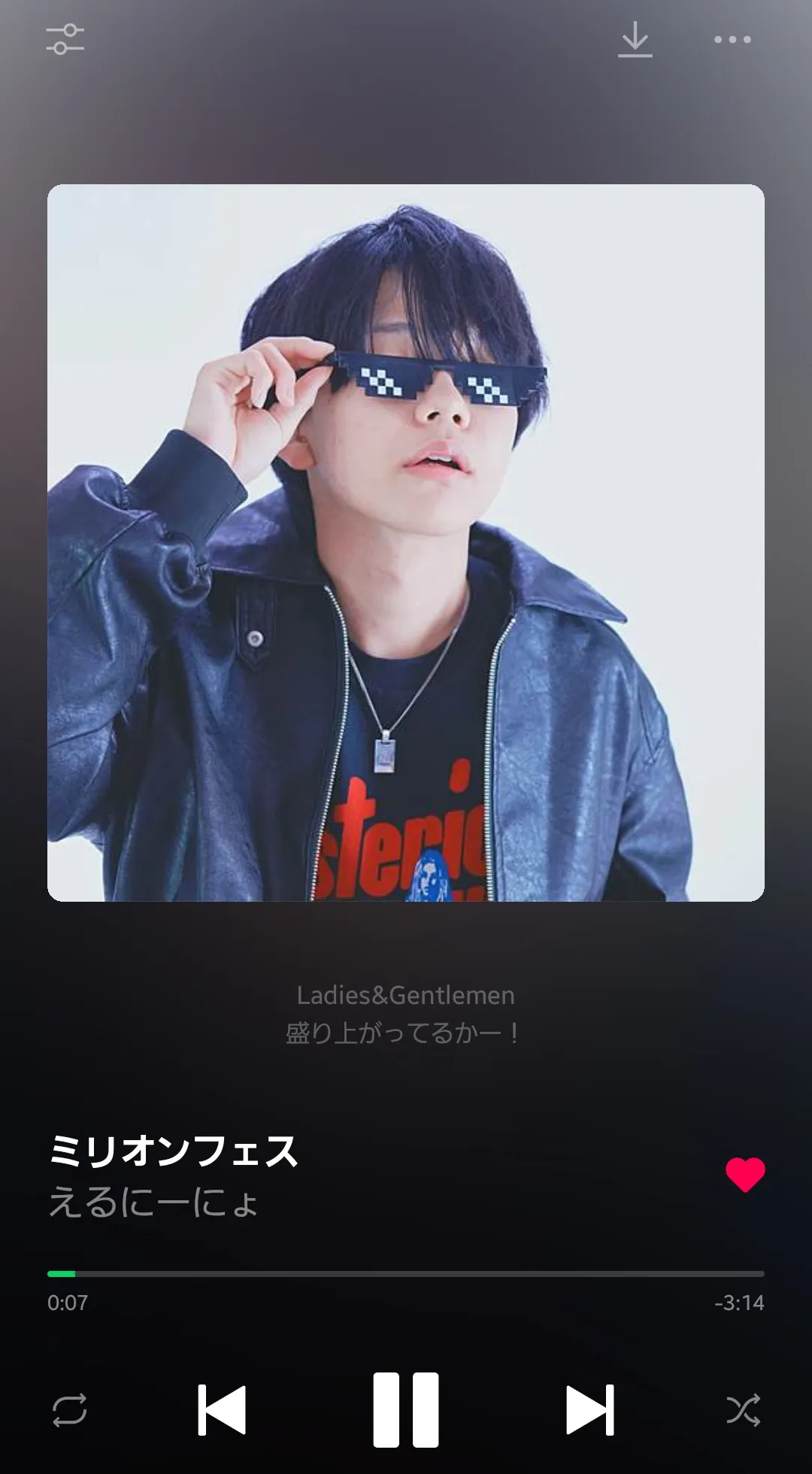Toggle shuffle mode

pos(743,1410)
